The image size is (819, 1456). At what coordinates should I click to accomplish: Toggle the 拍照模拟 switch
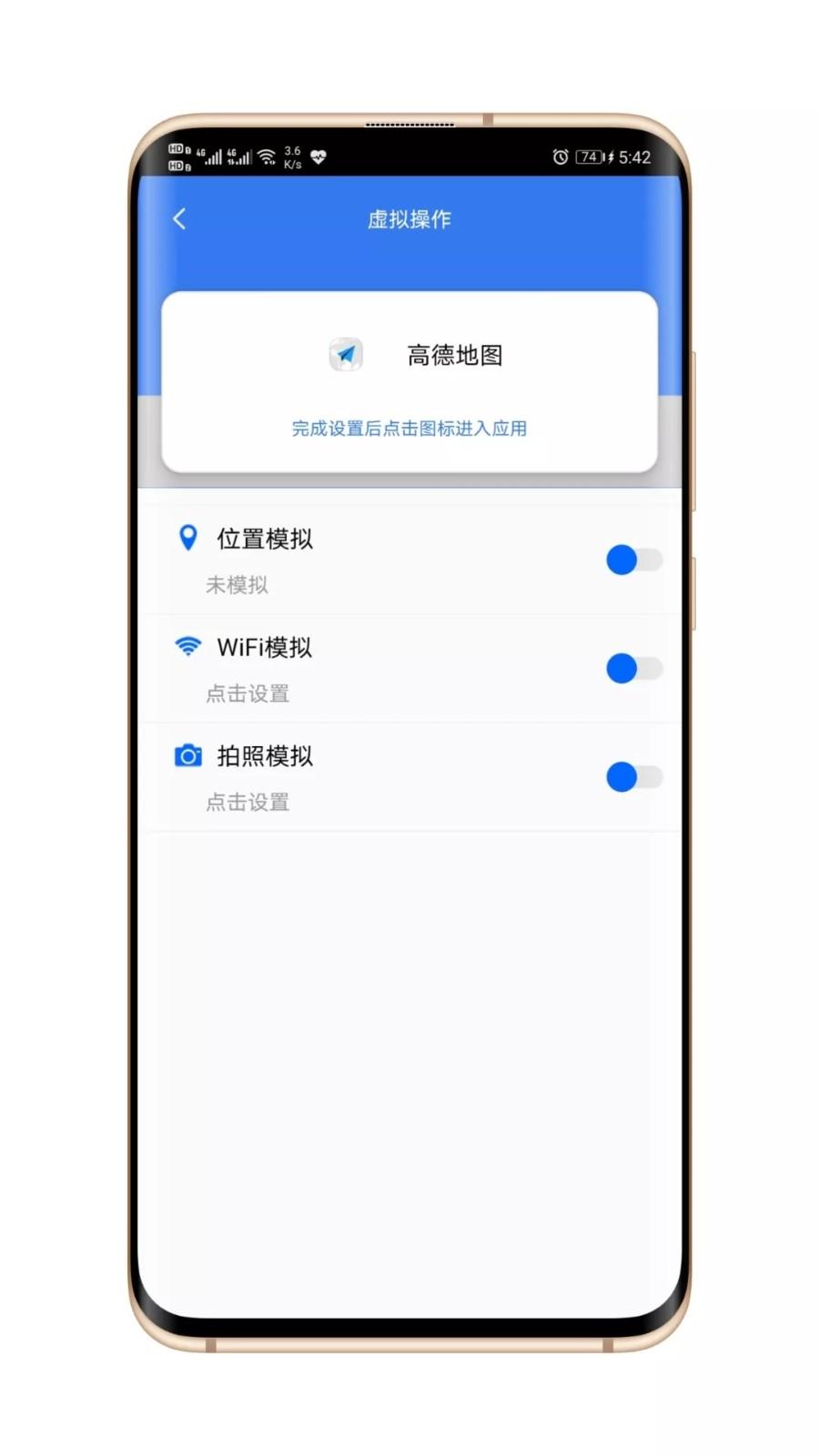(x=633, y=777)
